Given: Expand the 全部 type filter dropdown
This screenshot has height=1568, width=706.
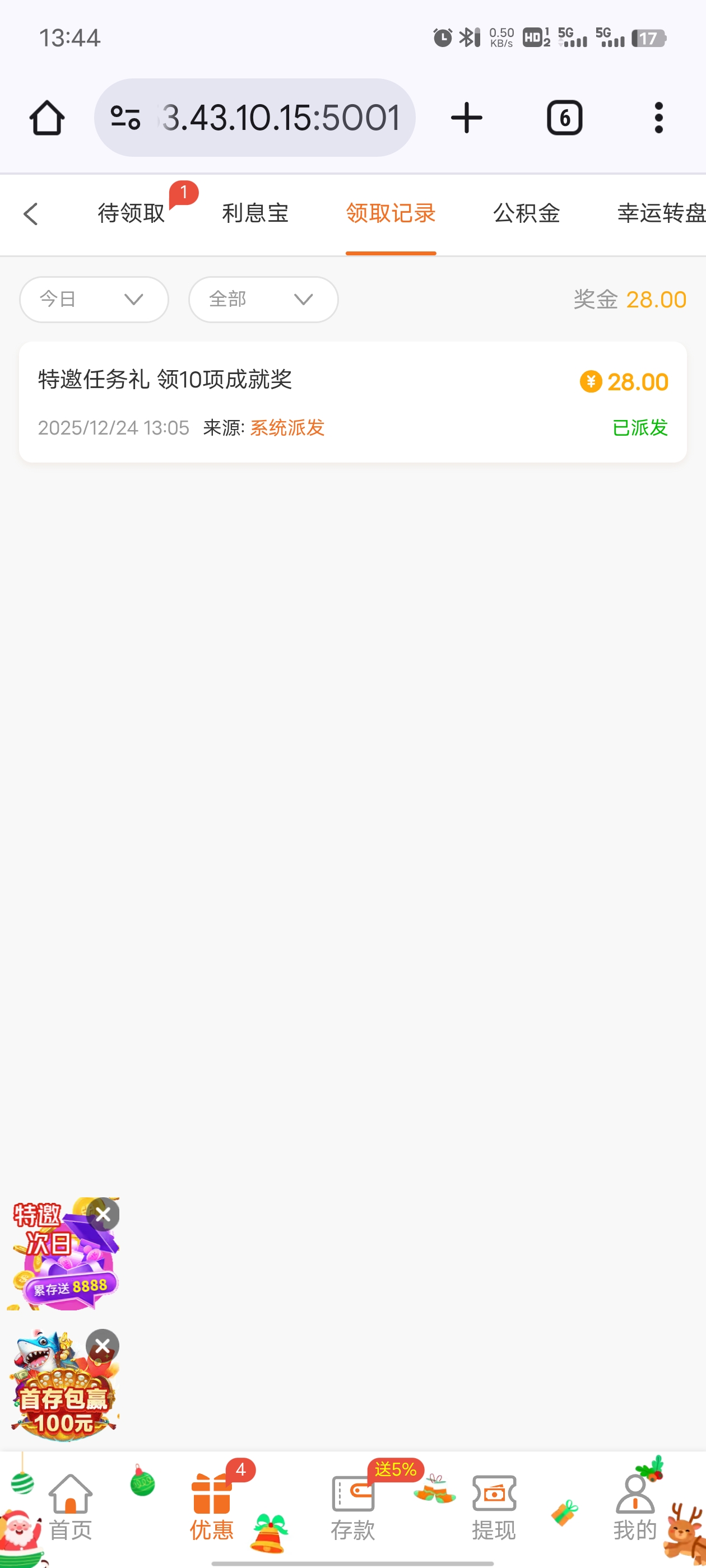Looking at the screenshot, I should click(x=263, y=300).
